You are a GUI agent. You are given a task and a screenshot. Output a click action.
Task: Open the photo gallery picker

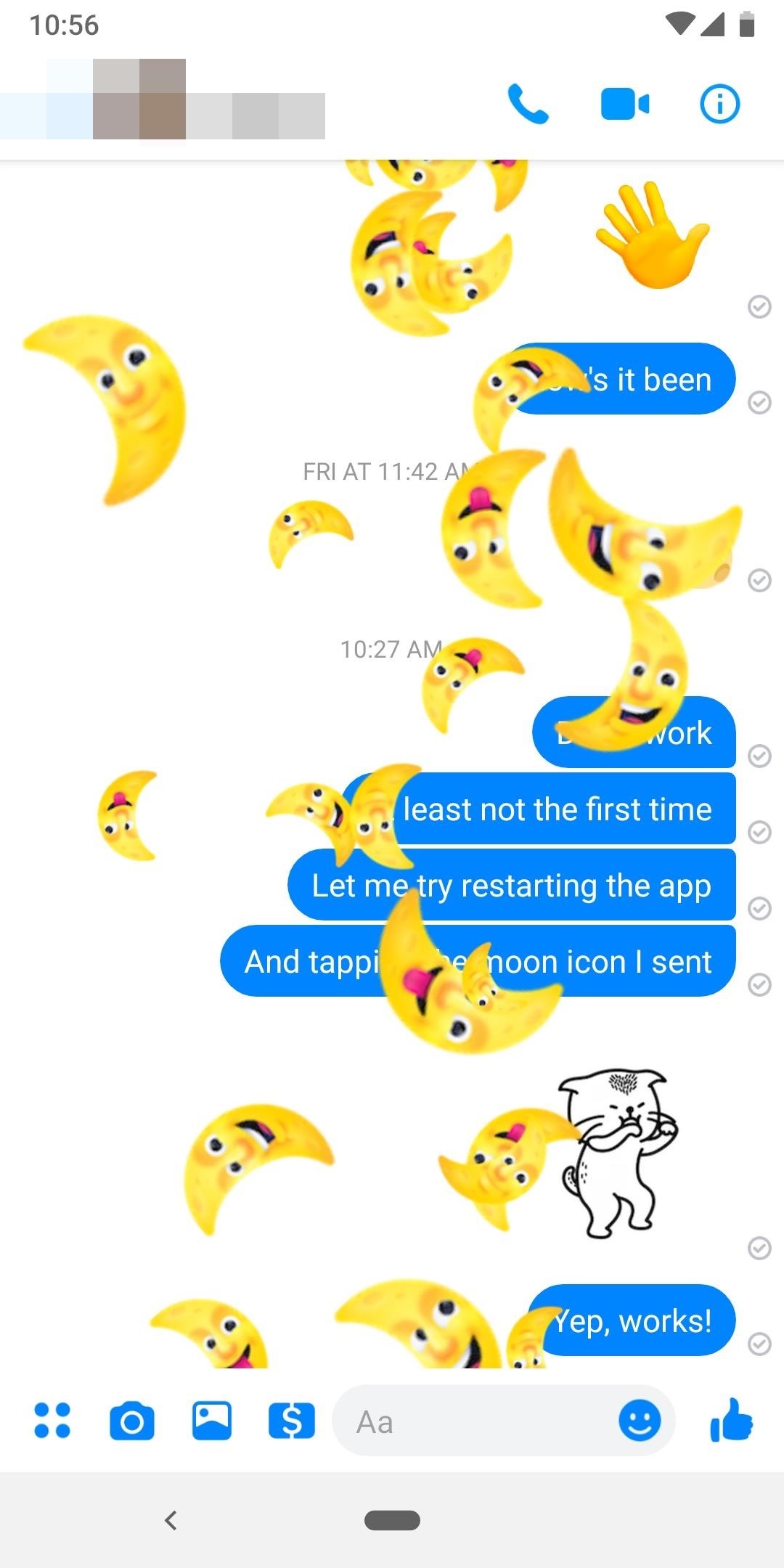pos(212,1421)
